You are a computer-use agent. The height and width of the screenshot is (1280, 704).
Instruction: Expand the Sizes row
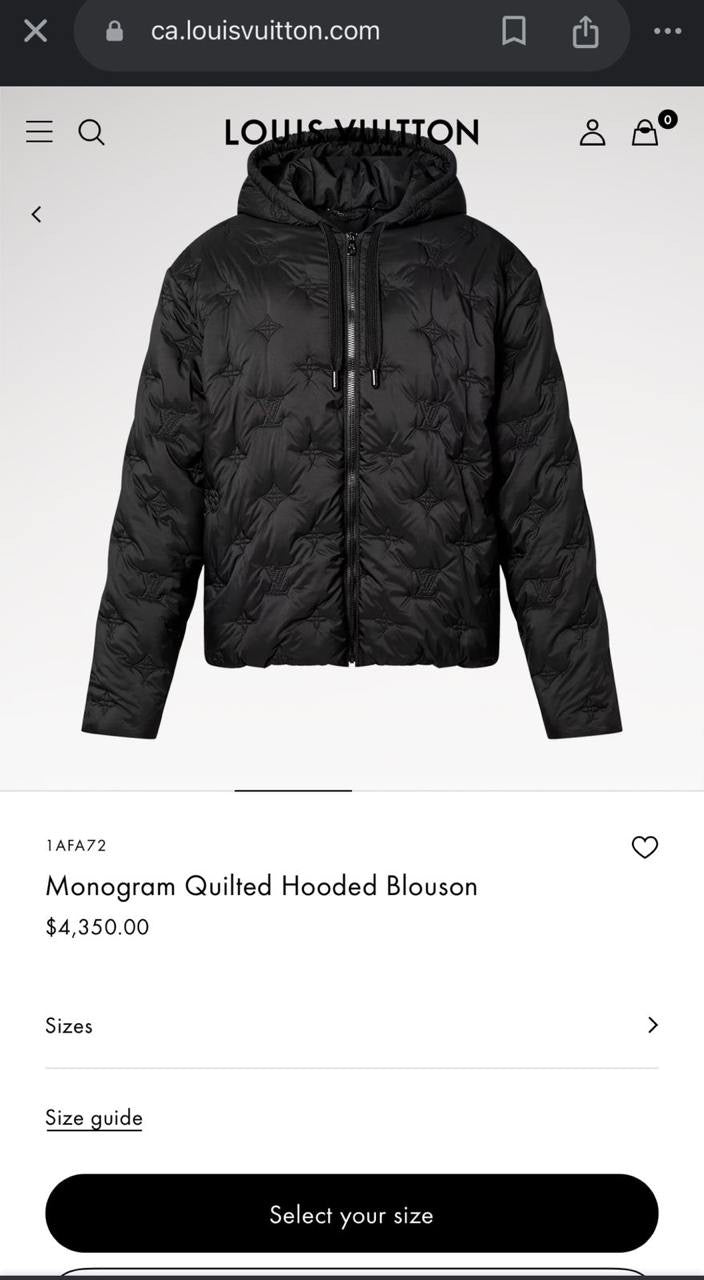click(351, 1025)
